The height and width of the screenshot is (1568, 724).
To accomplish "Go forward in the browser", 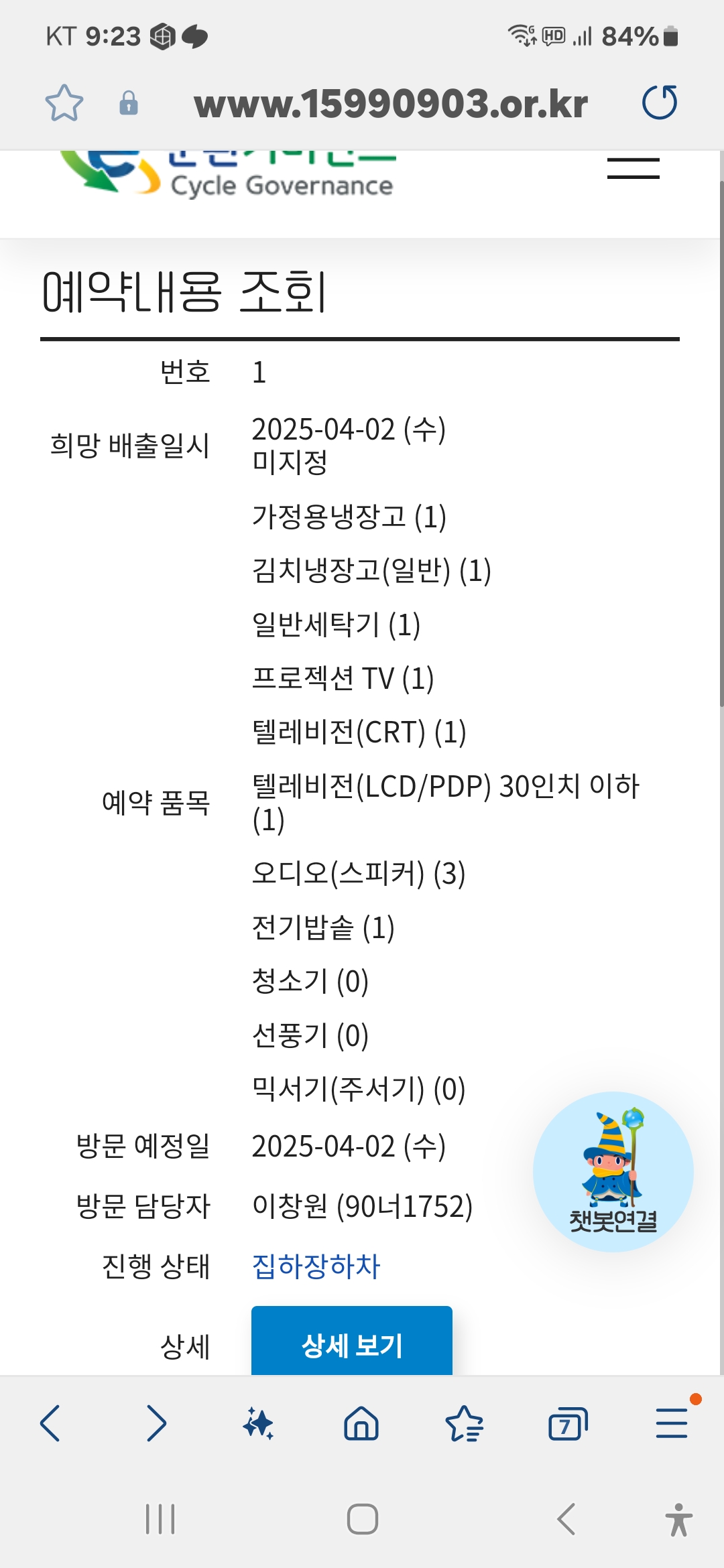I will 156,1423.
